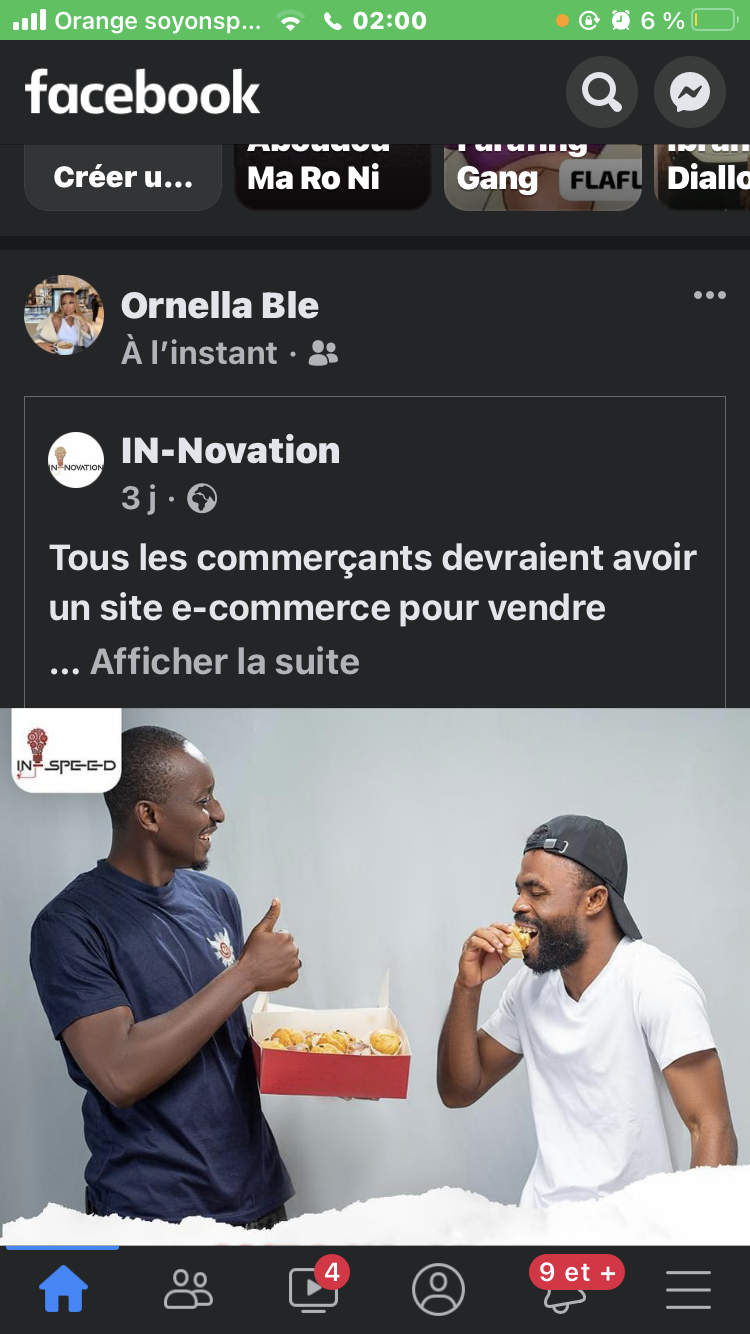The height and width of the screenshot is (1334, 750).
Task: Open the hamburger menu tab
Action: pos(688,1289)
